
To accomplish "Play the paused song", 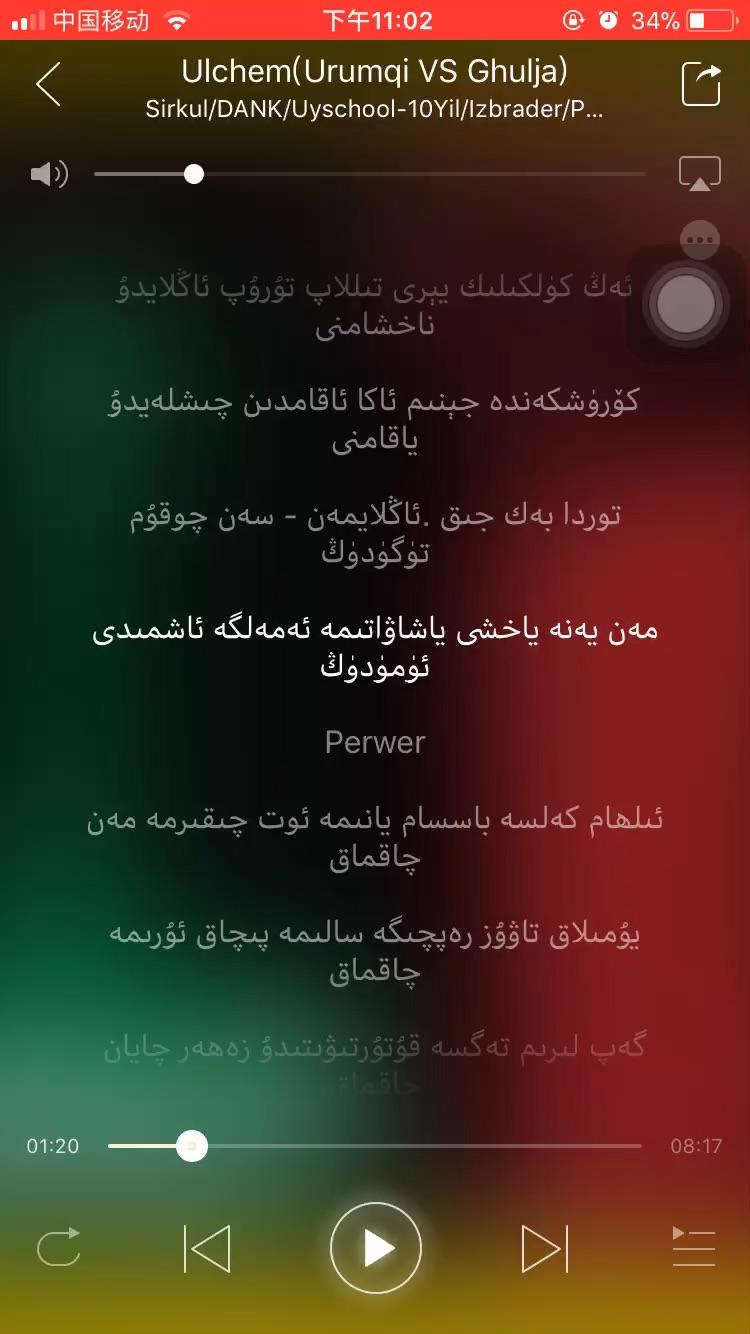I will coord(375,1248).
